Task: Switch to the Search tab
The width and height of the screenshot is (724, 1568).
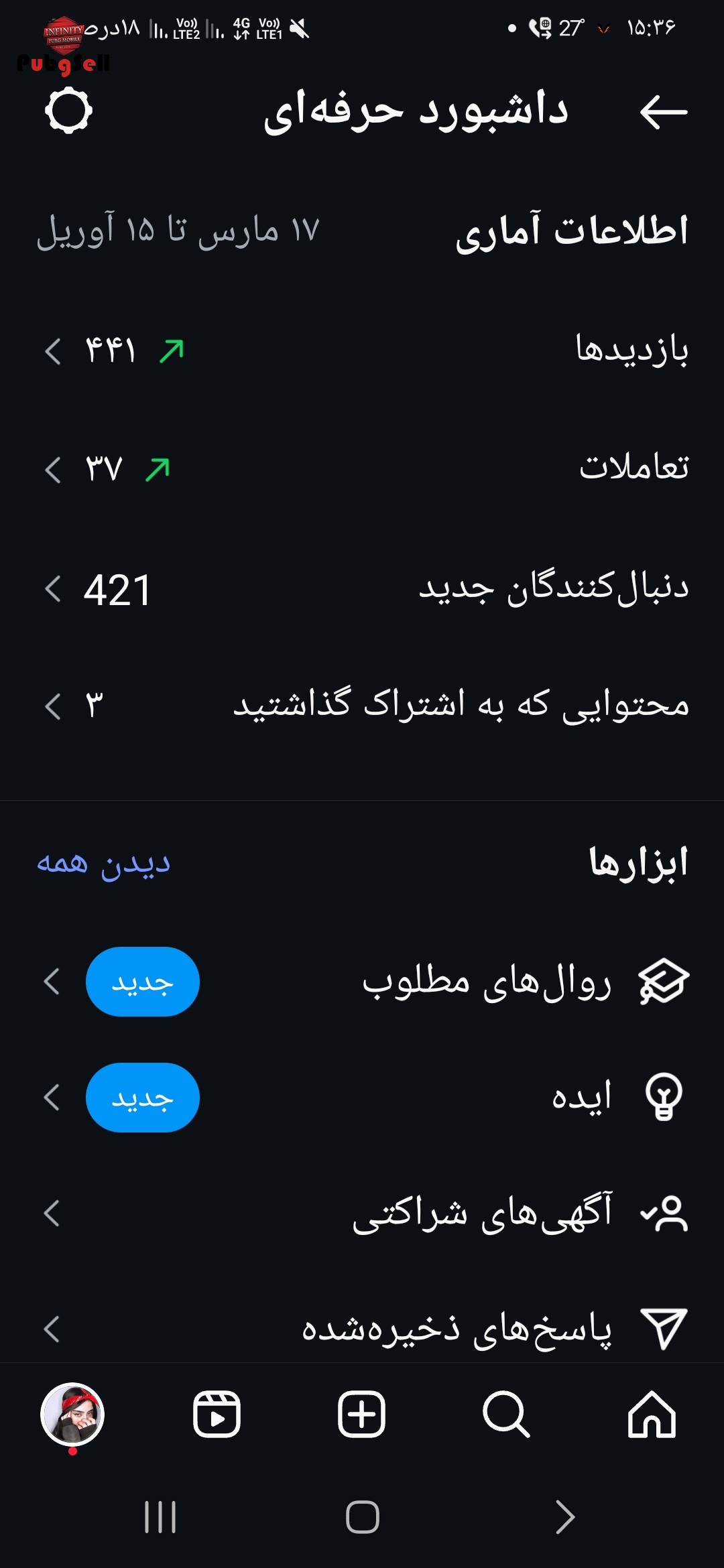Action: [506, 1414]
